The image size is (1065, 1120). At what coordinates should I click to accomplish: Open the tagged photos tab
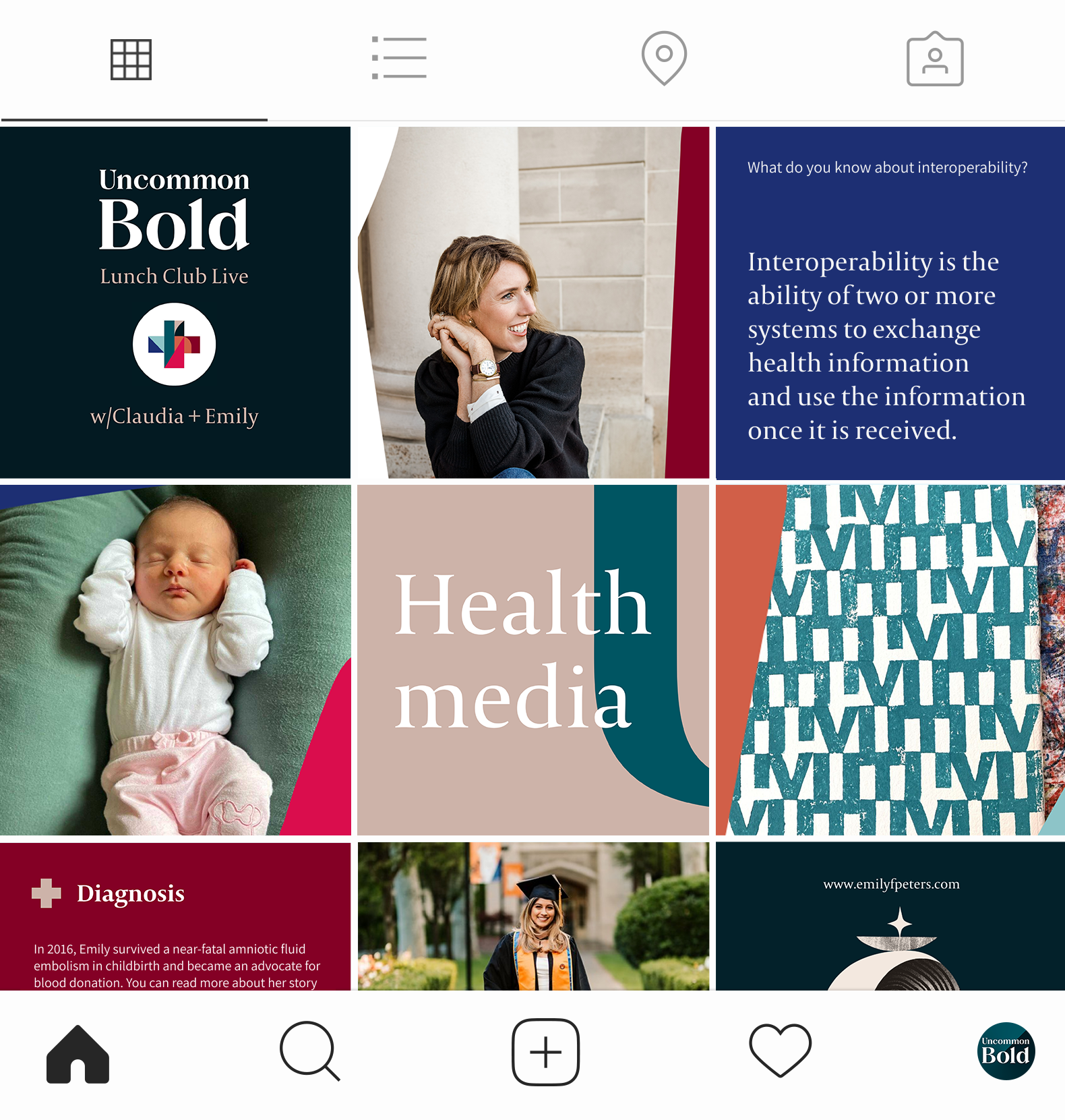coord(934,59)
